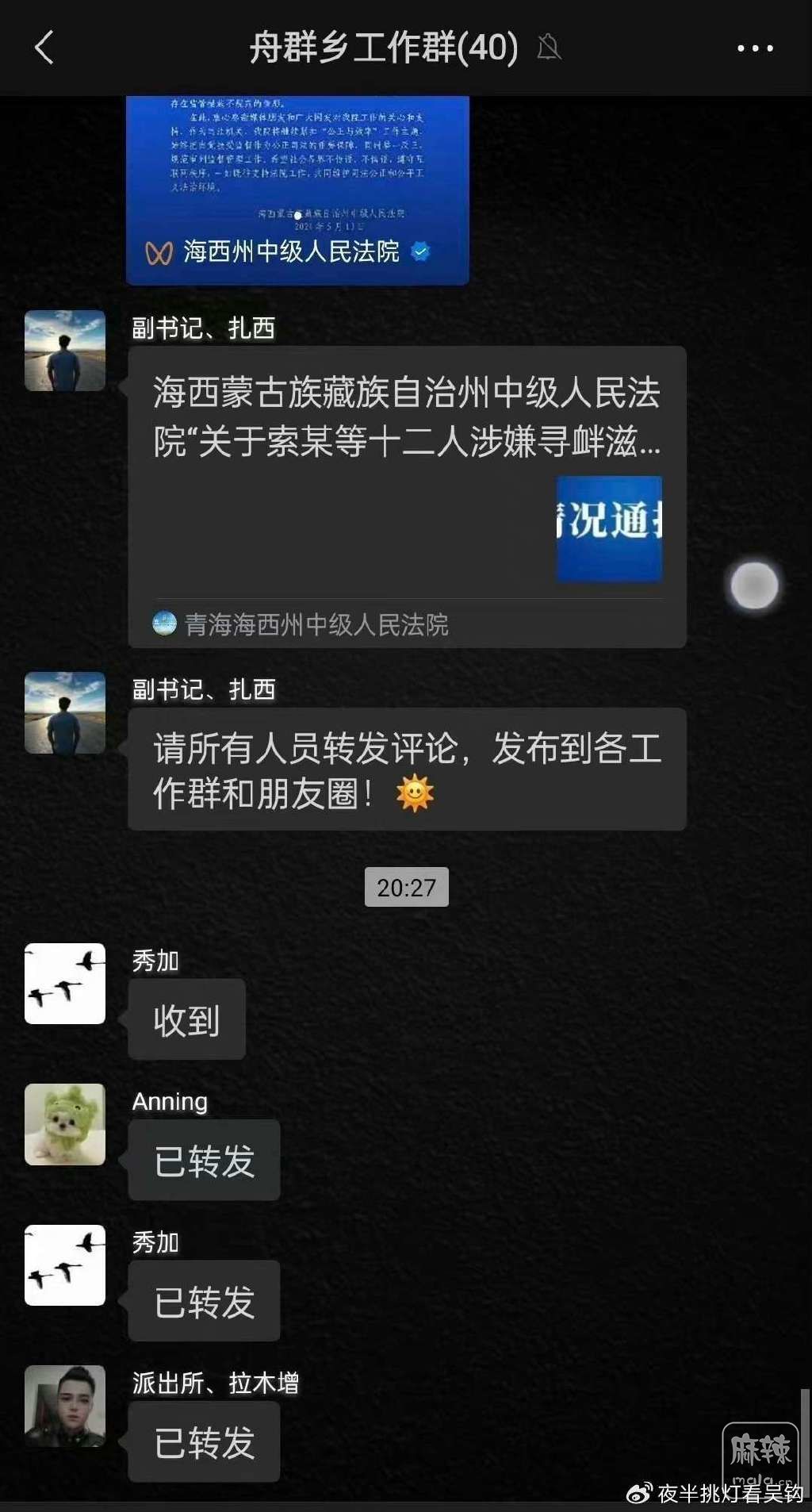Open the linked article about 索某等十二人
Viewport: 812px width, 1512px height.
pyautogui.click(x=406, y=496)
